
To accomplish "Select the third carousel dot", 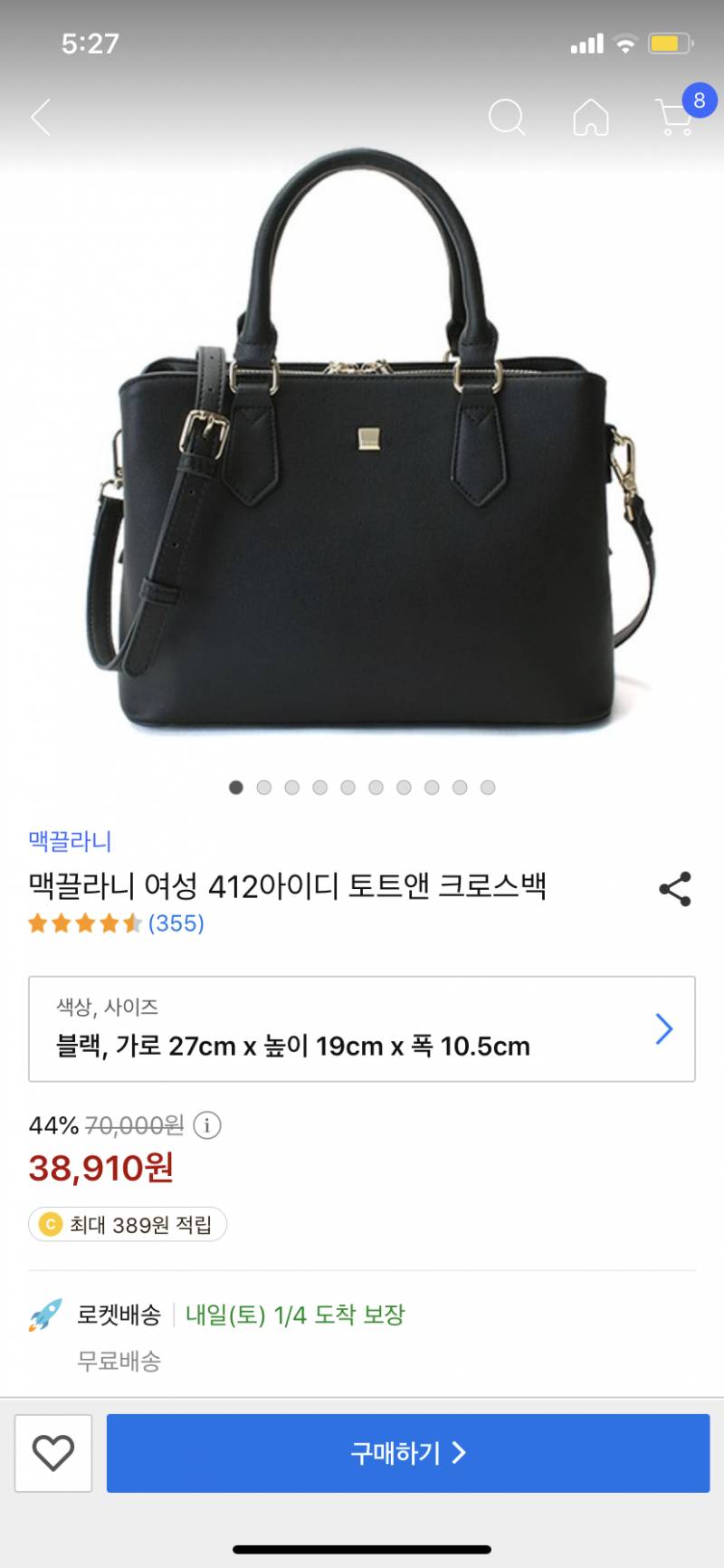I will tap(291, 788).
